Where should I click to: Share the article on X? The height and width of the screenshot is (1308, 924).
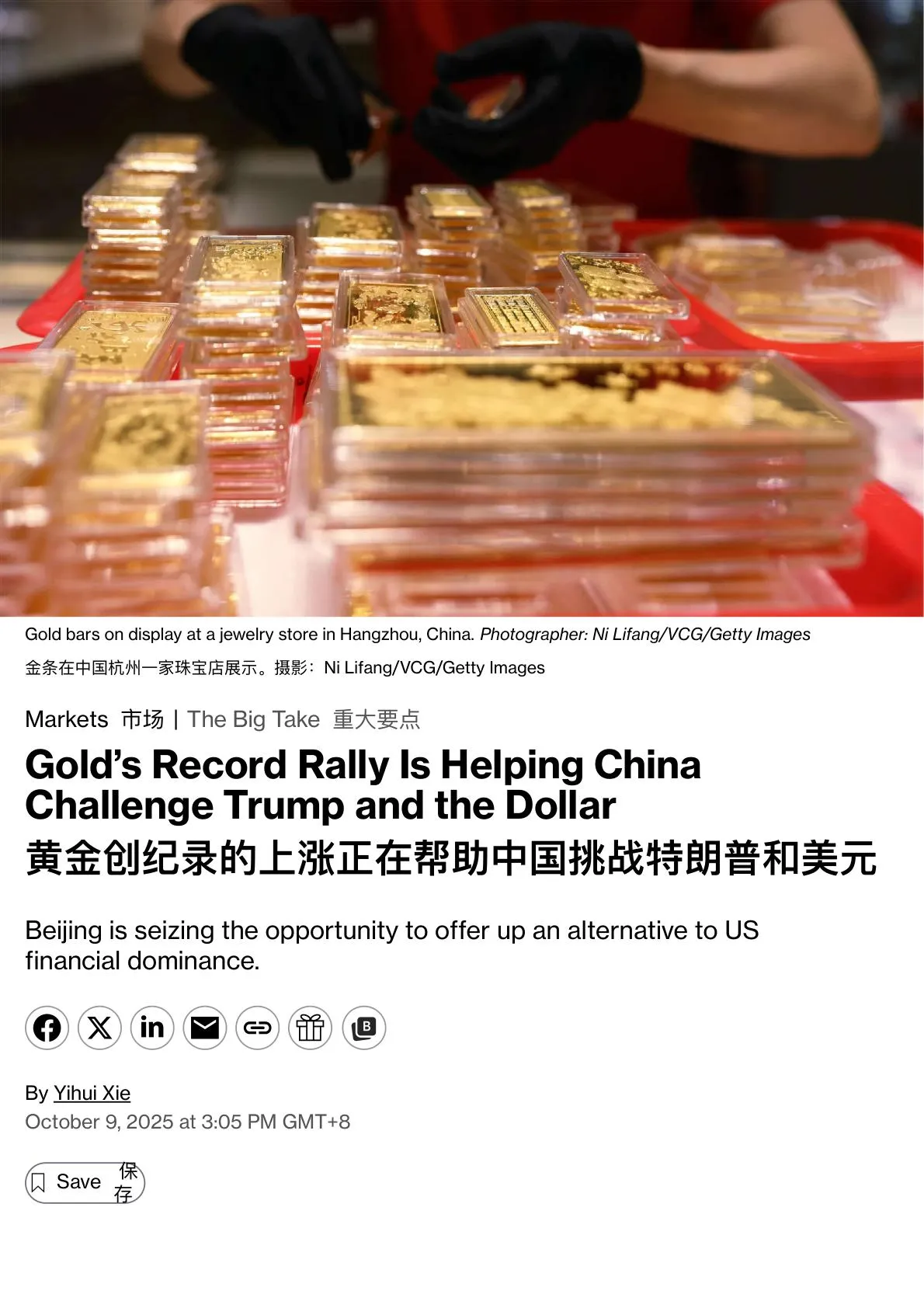point(100,1028)
